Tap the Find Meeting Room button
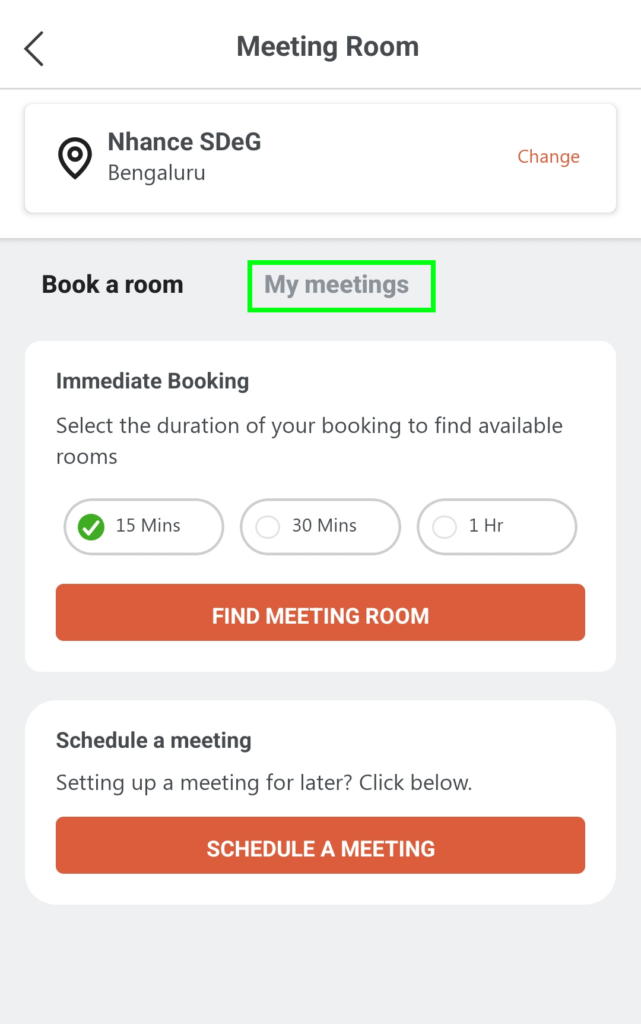The height and width of the screenshot is (1024, 641). pos(320,613)
